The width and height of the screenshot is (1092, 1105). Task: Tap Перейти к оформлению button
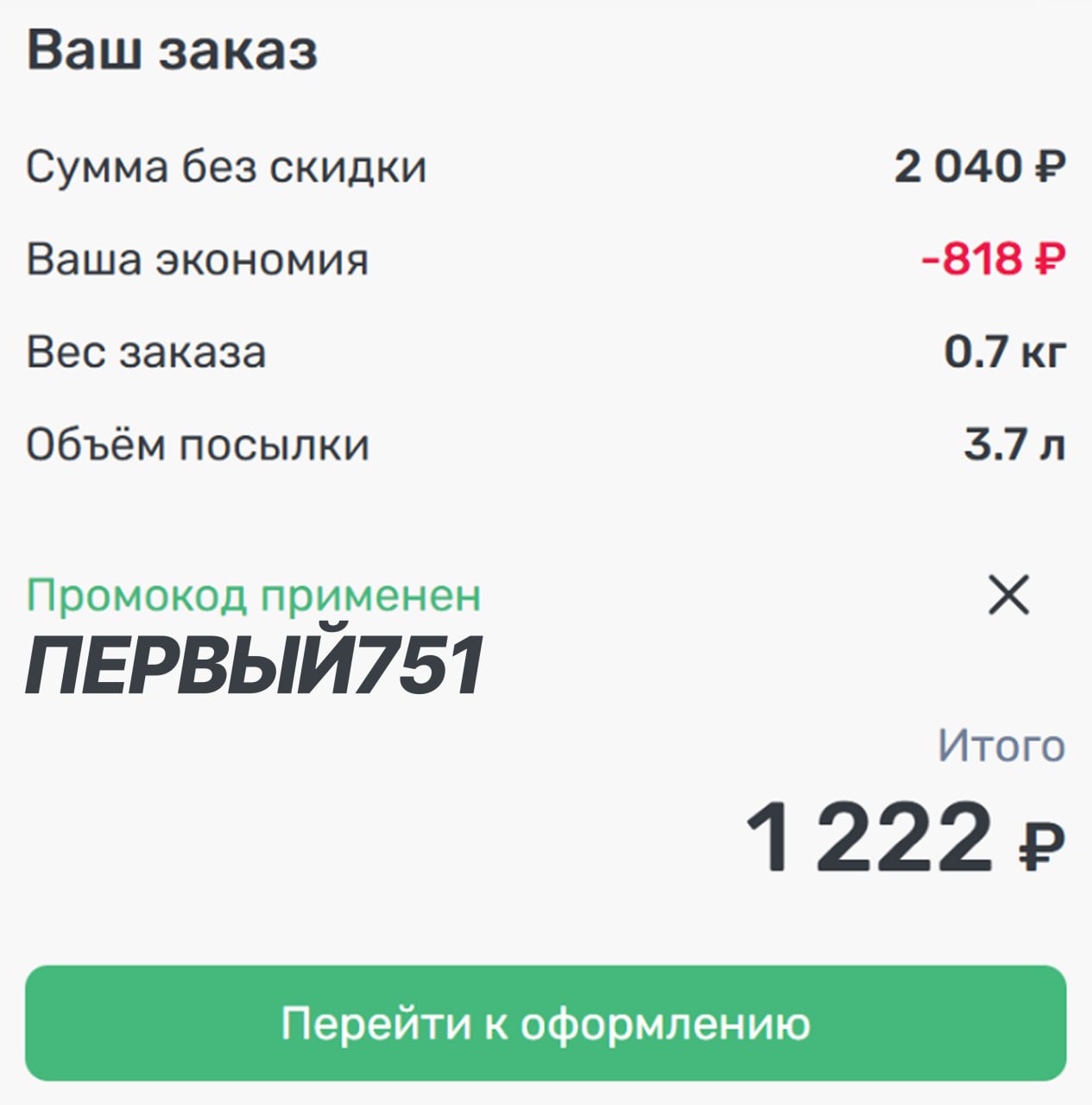[546, 1023]
